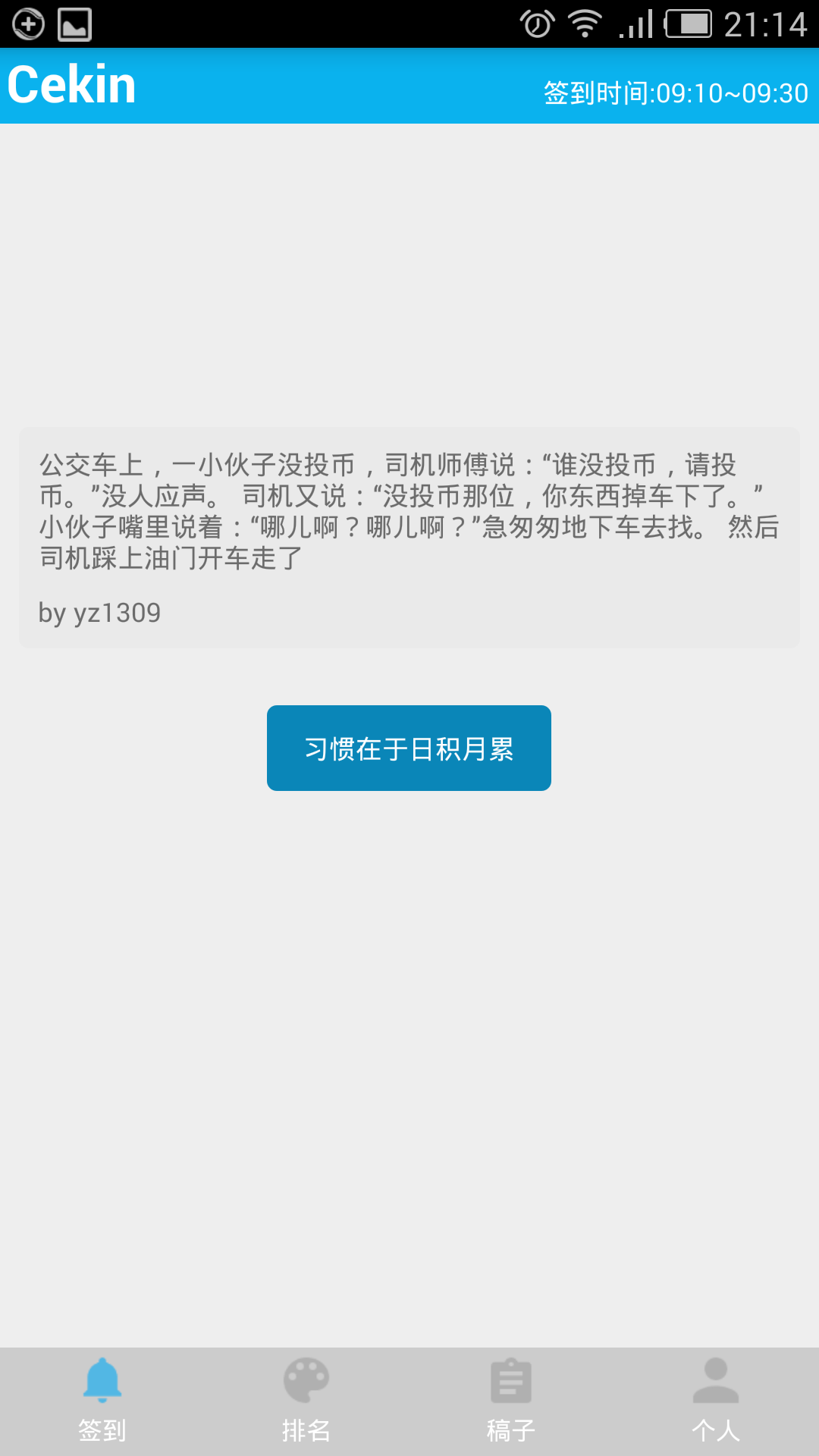
Task: Select the 个人 tab
Action: (716, 1401)
